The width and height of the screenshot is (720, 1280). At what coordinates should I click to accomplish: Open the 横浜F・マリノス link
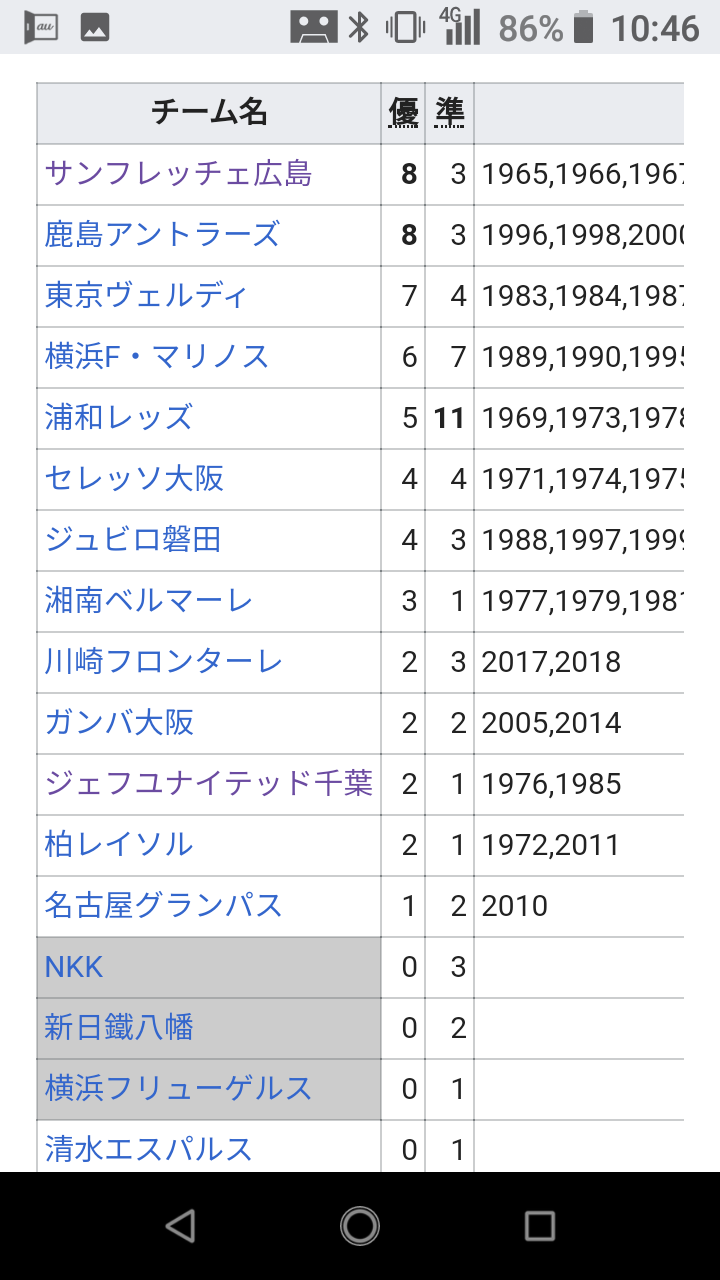tap(157, 357)
